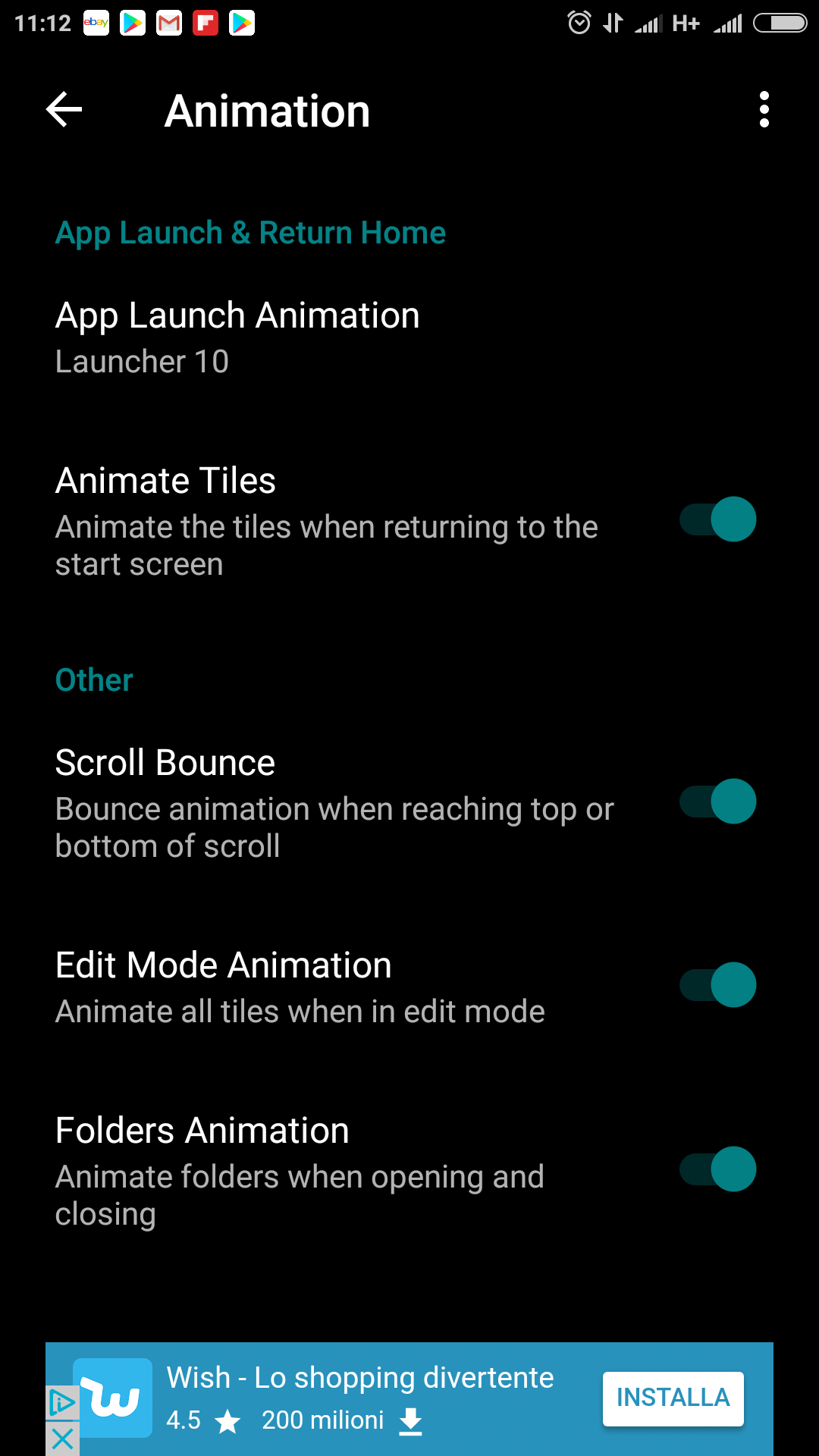Go back from Animation settings
This screenshot has width=819, height=1456.
tap(64, 111)
